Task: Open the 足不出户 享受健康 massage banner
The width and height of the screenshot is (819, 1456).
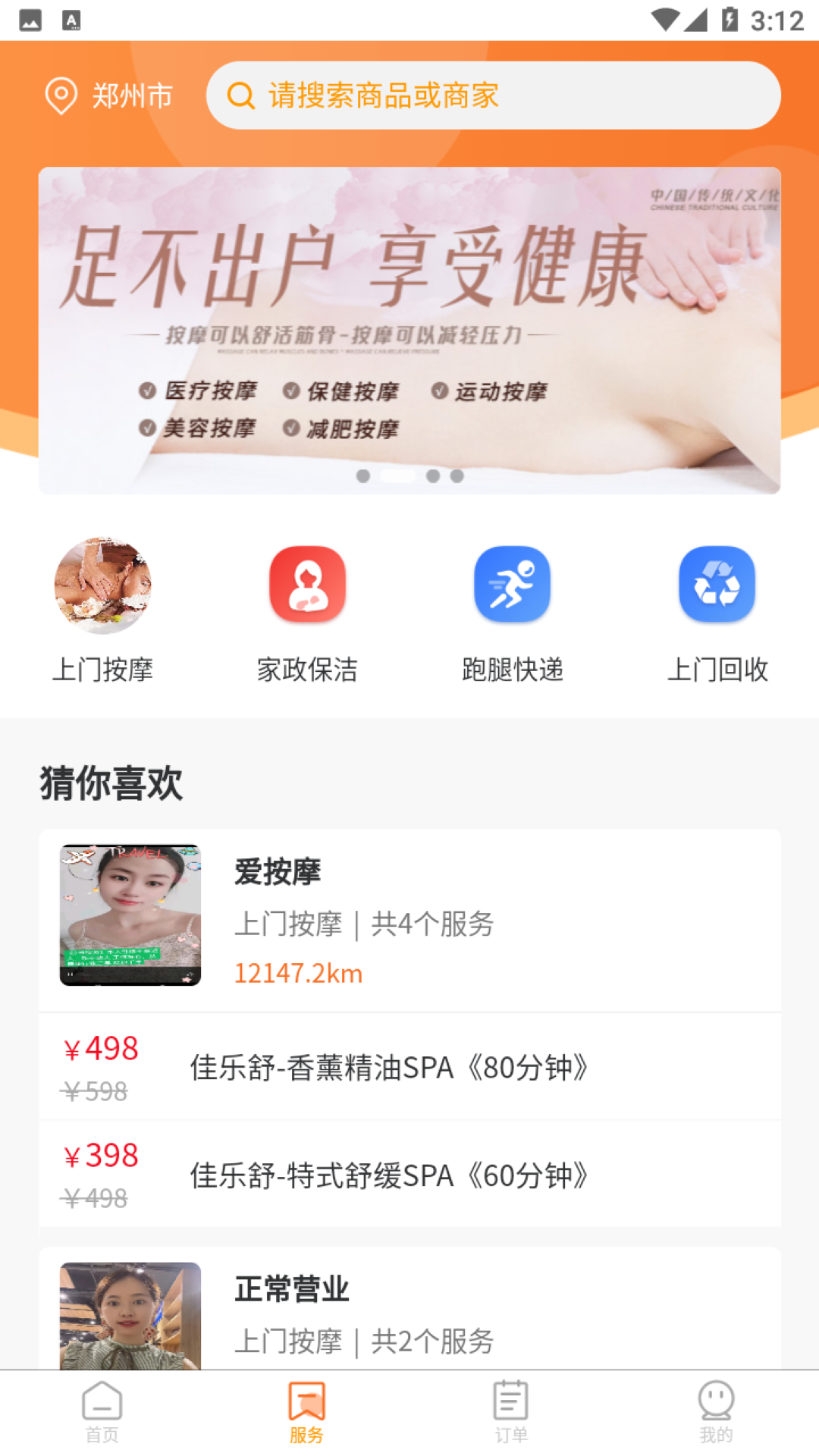Action: tap(409, 330)
